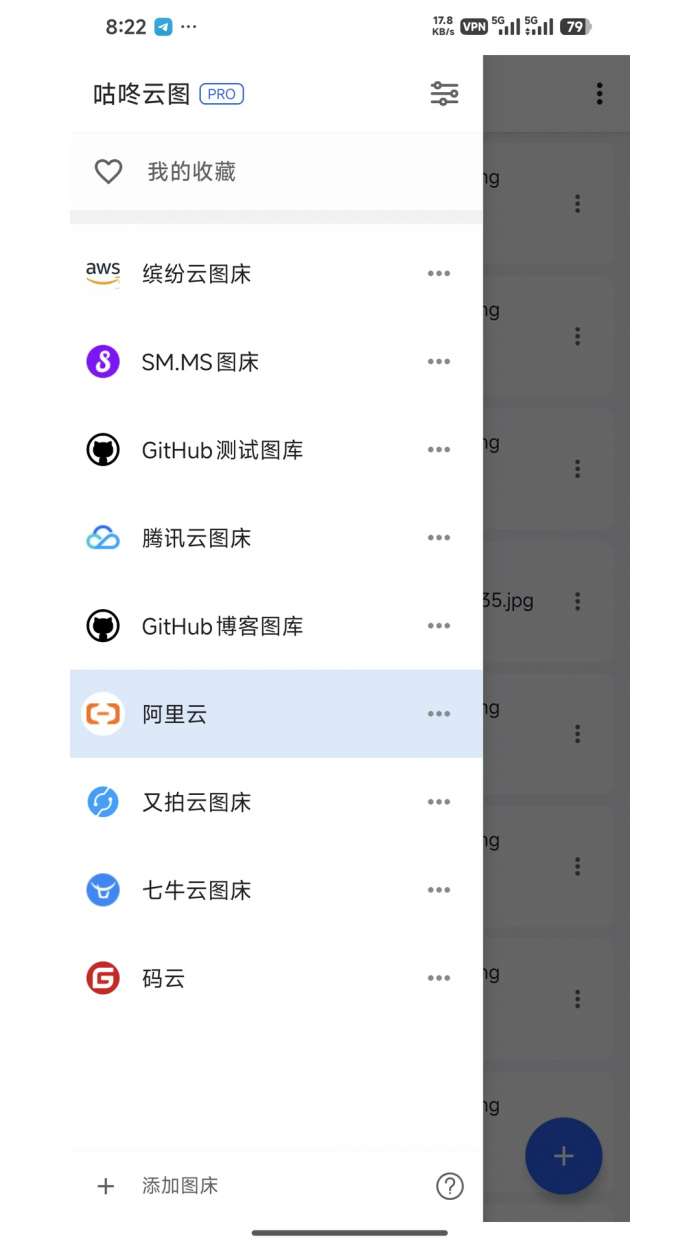Viewport: 700px width, 1244px height.
Task: Open more options for 腾讯云图床
Action: [438, 538]
